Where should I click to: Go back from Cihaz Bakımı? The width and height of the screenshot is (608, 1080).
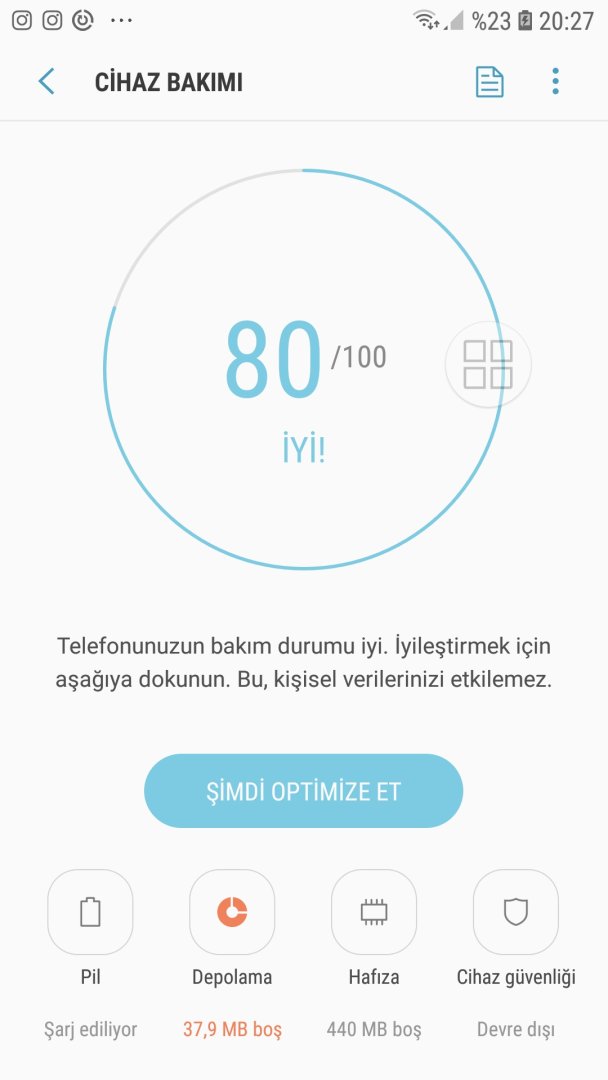pyautogui.click(x=46, y=82)
